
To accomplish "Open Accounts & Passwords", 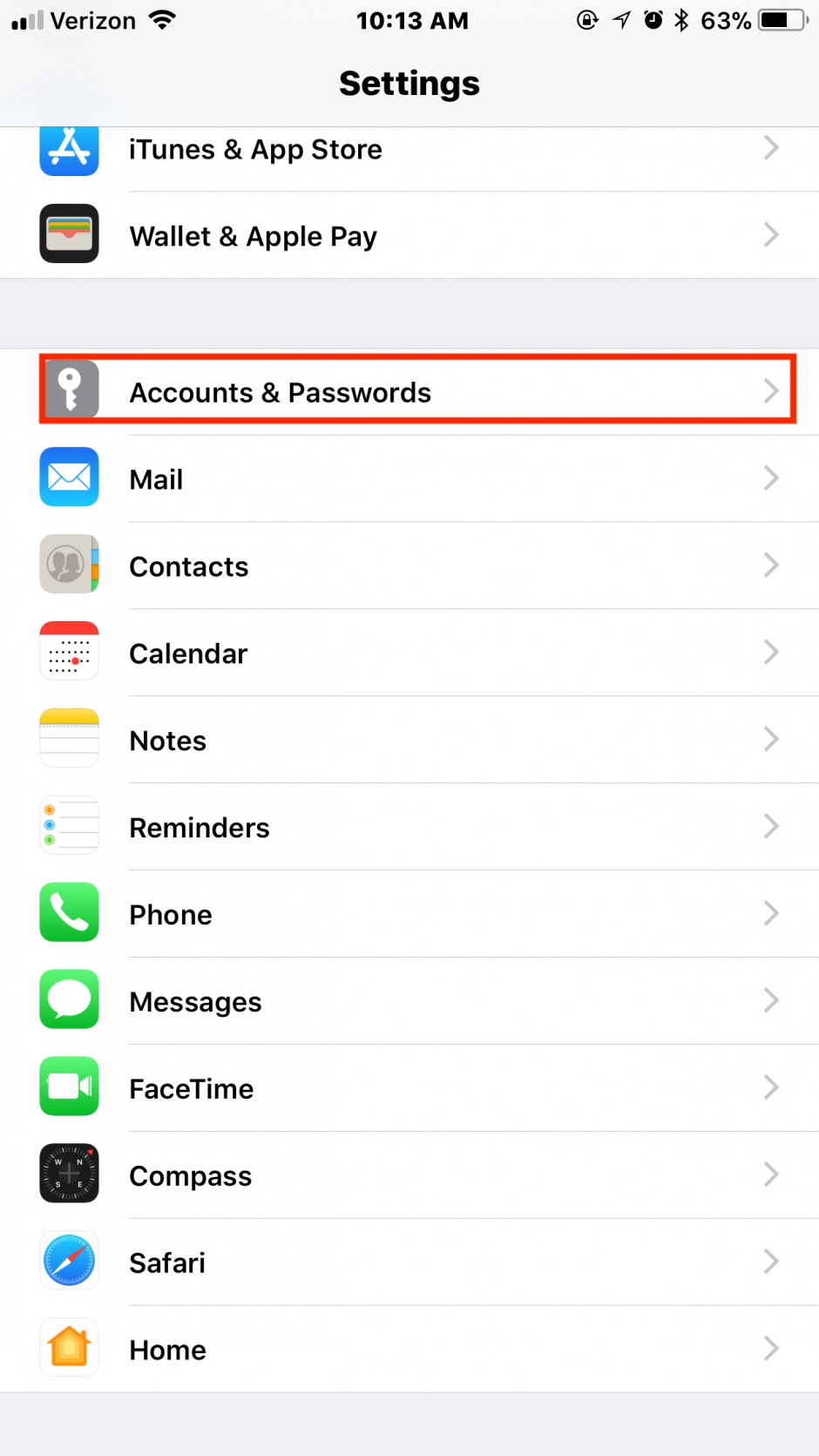I will coord(409,392).
